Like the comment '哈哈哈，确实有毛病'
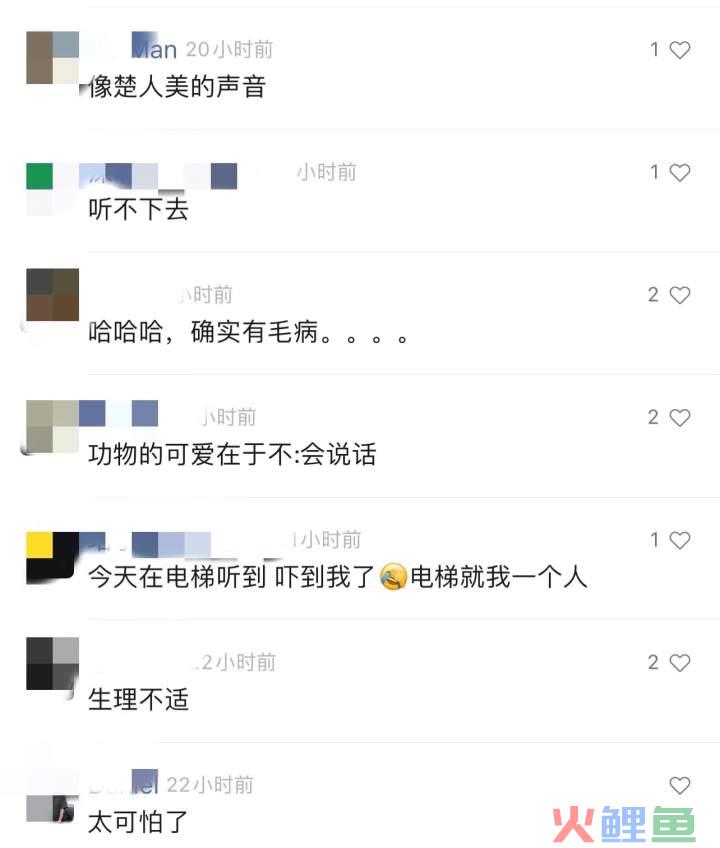Screen dimensions: 720x848 [x=680, y=295]
